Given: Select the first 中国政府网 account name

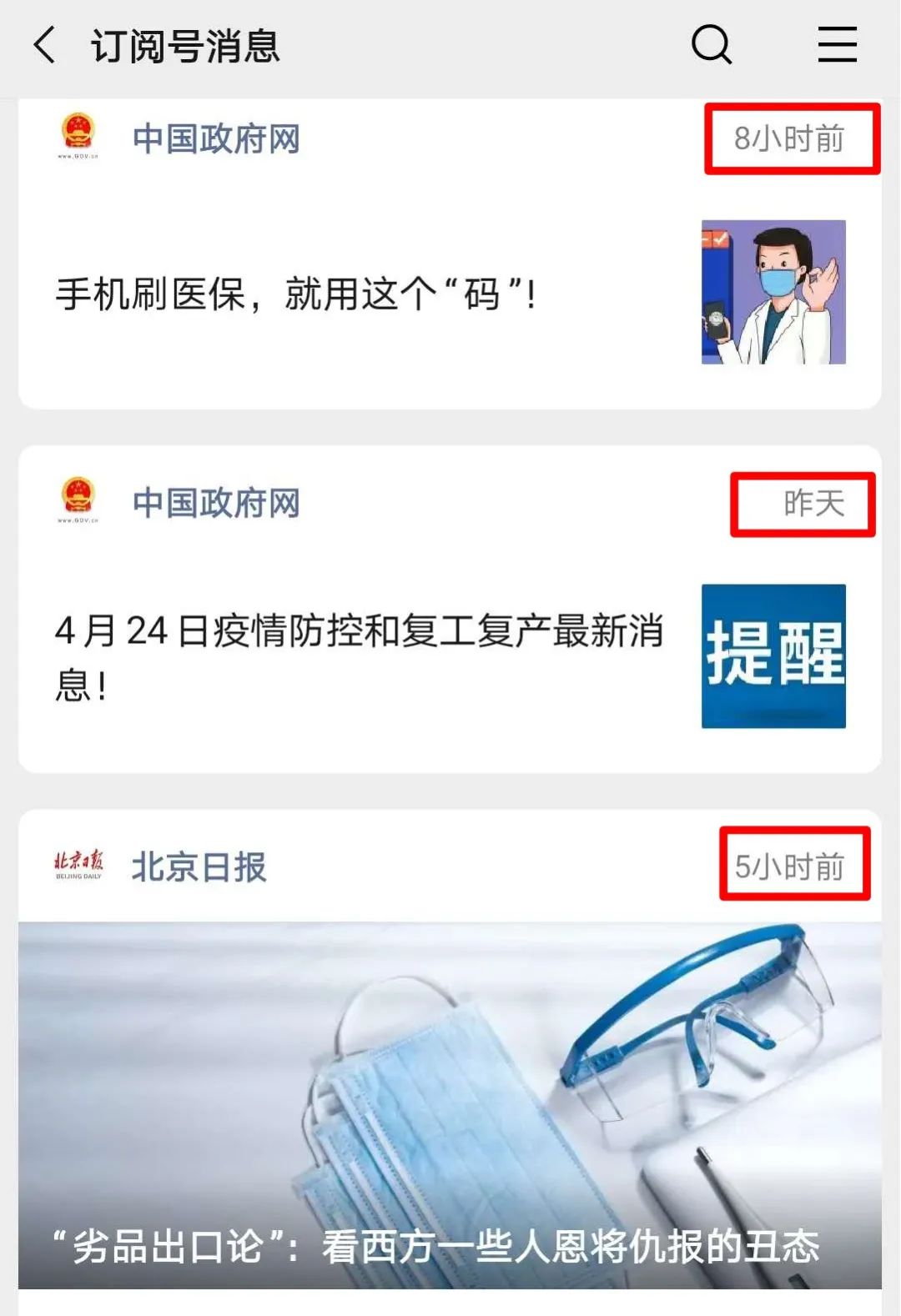Looking at the screenshot, I should [219, 136].
